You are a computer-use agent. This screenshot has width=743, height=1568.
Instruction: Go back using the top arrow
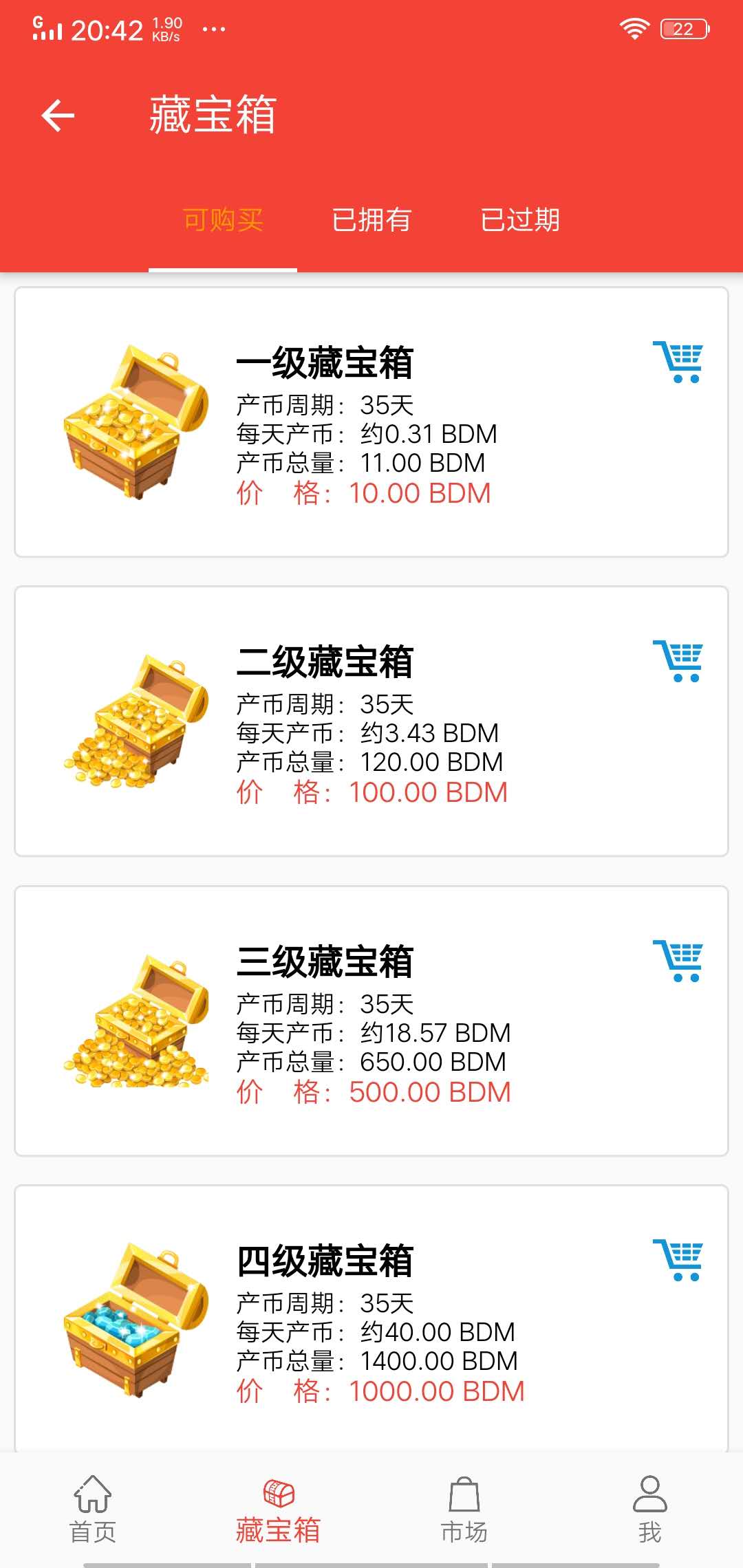(58, 115)
